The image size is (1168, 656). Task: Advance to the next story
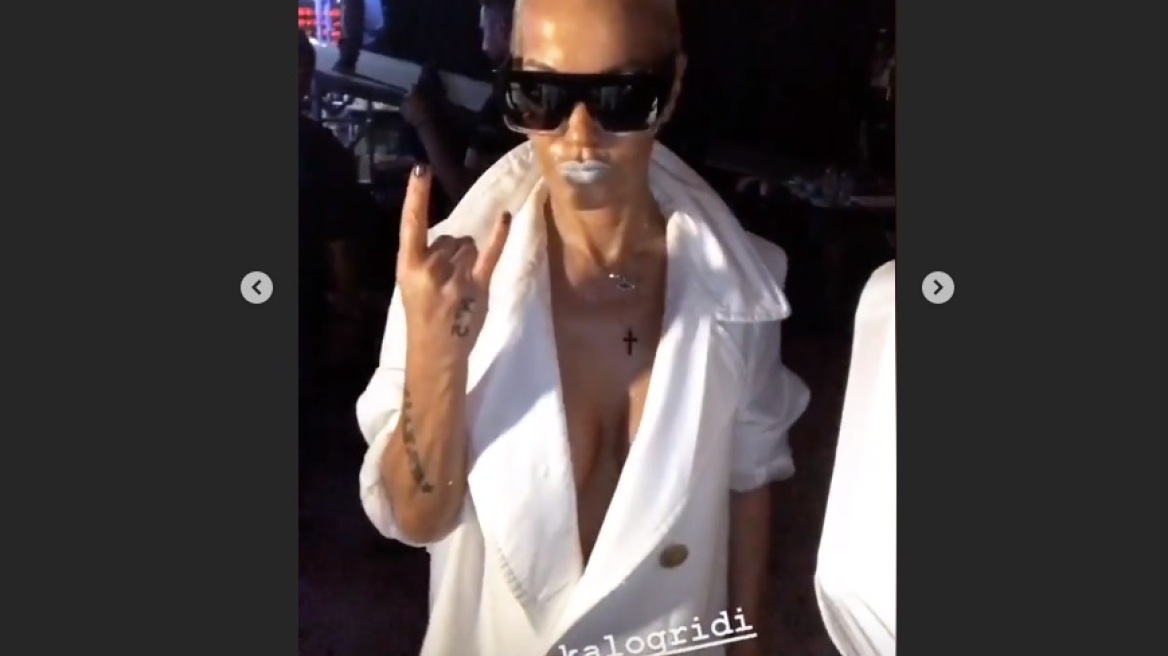coord(937,288)
